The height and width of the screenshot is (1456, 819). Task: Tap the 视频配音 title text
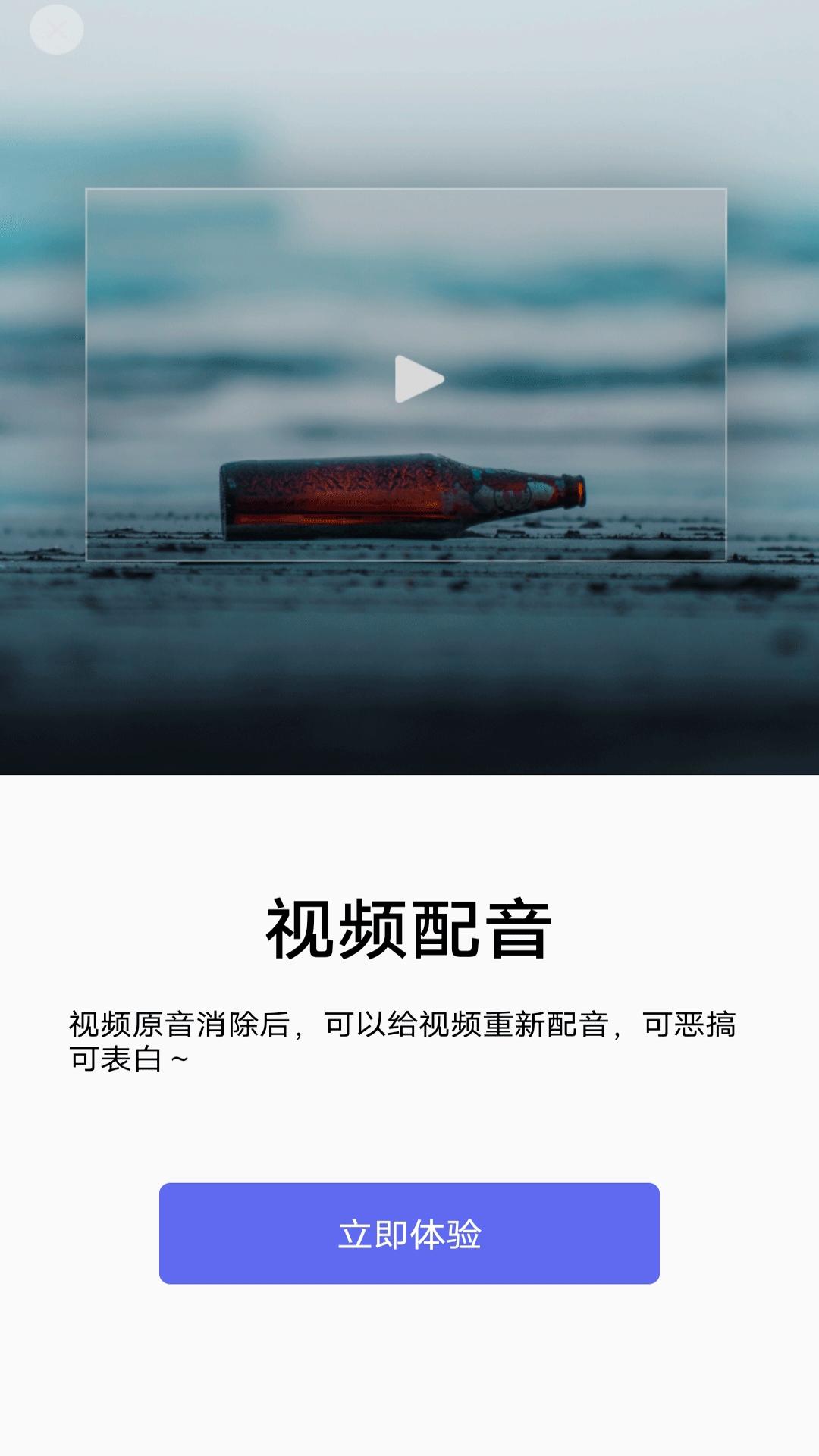(x=409, y=927)
